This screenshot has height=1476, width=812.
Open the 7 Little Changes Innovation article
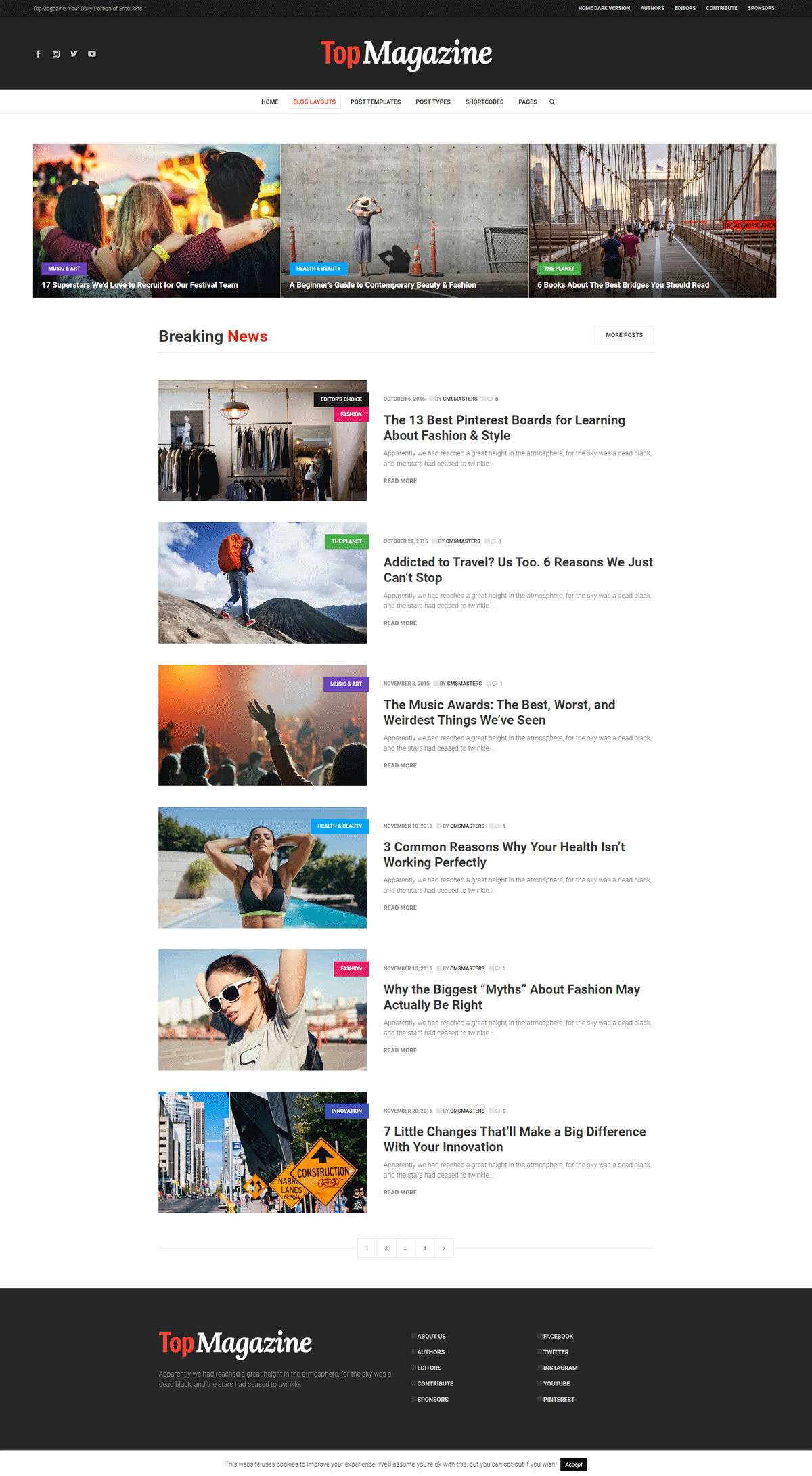point(514,1139)
